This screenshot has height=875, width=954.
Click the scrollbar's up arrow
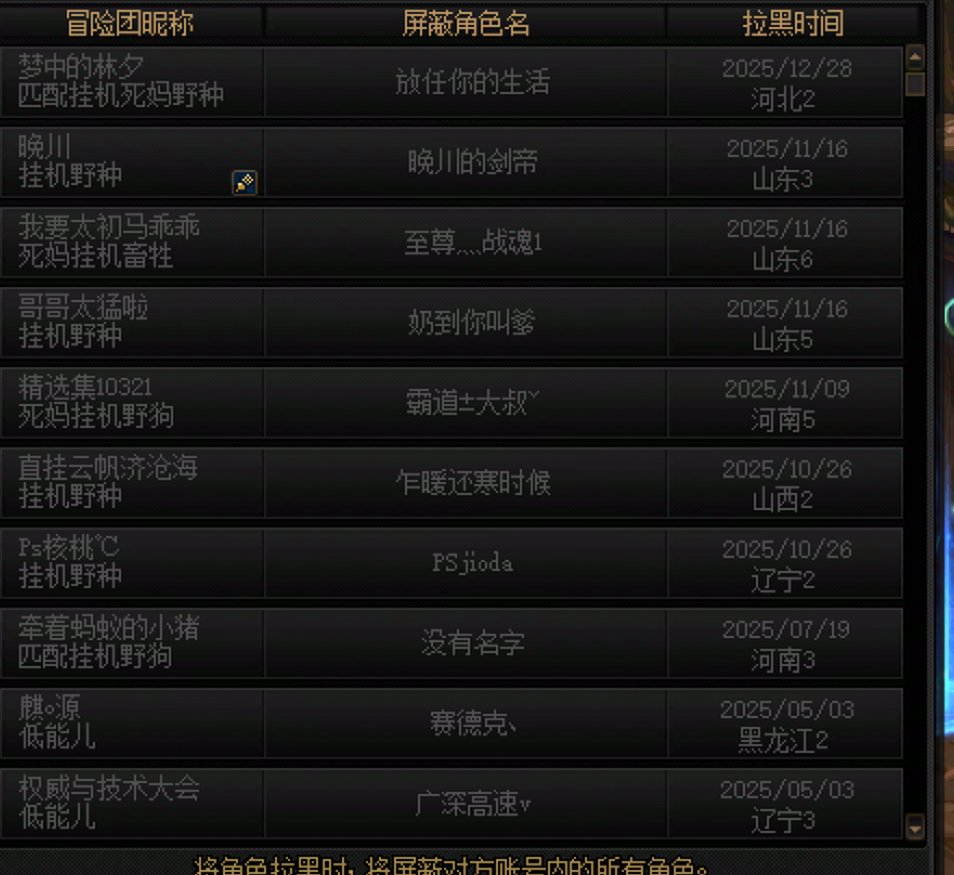(915, 55)
